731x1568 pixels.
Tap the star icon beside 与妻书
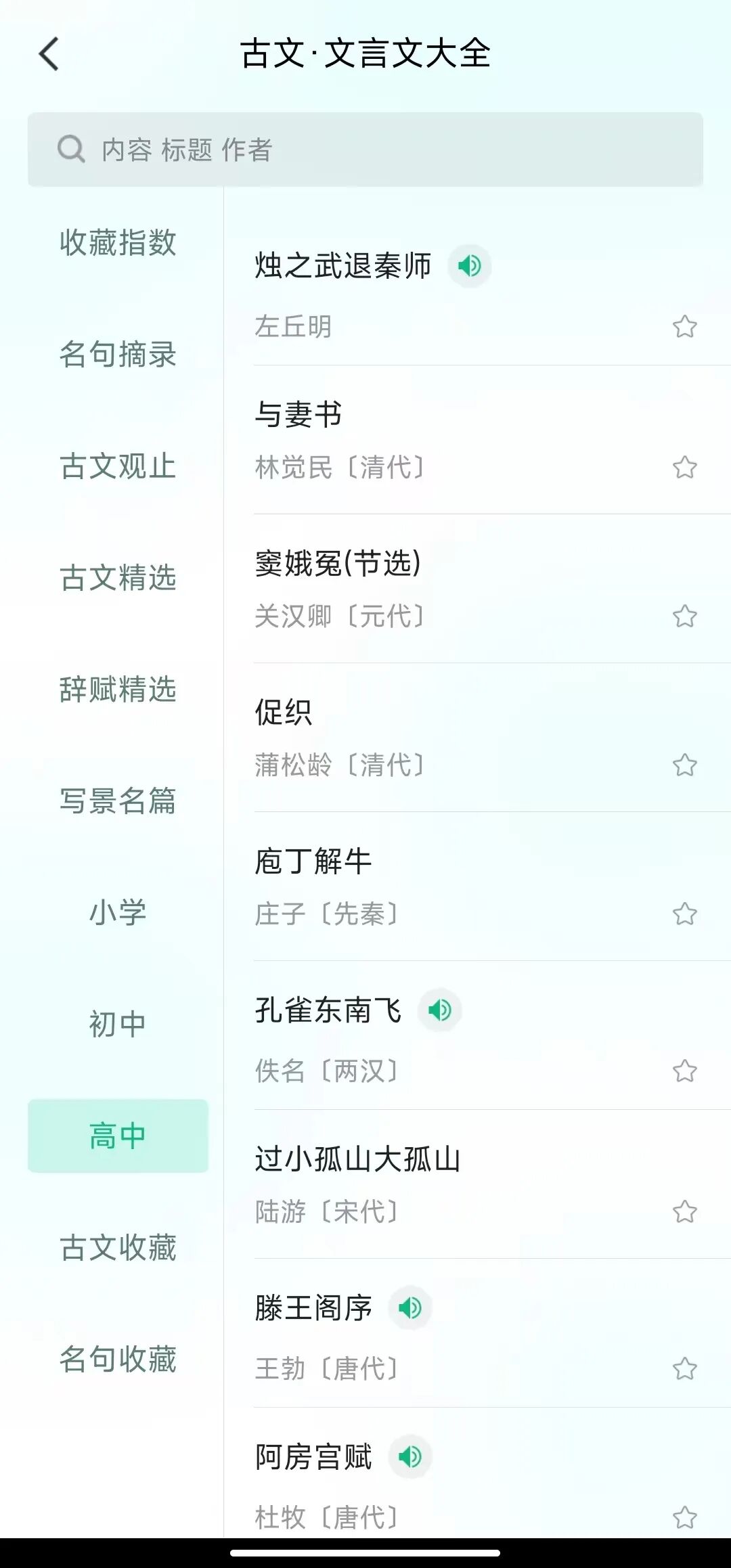684,468
